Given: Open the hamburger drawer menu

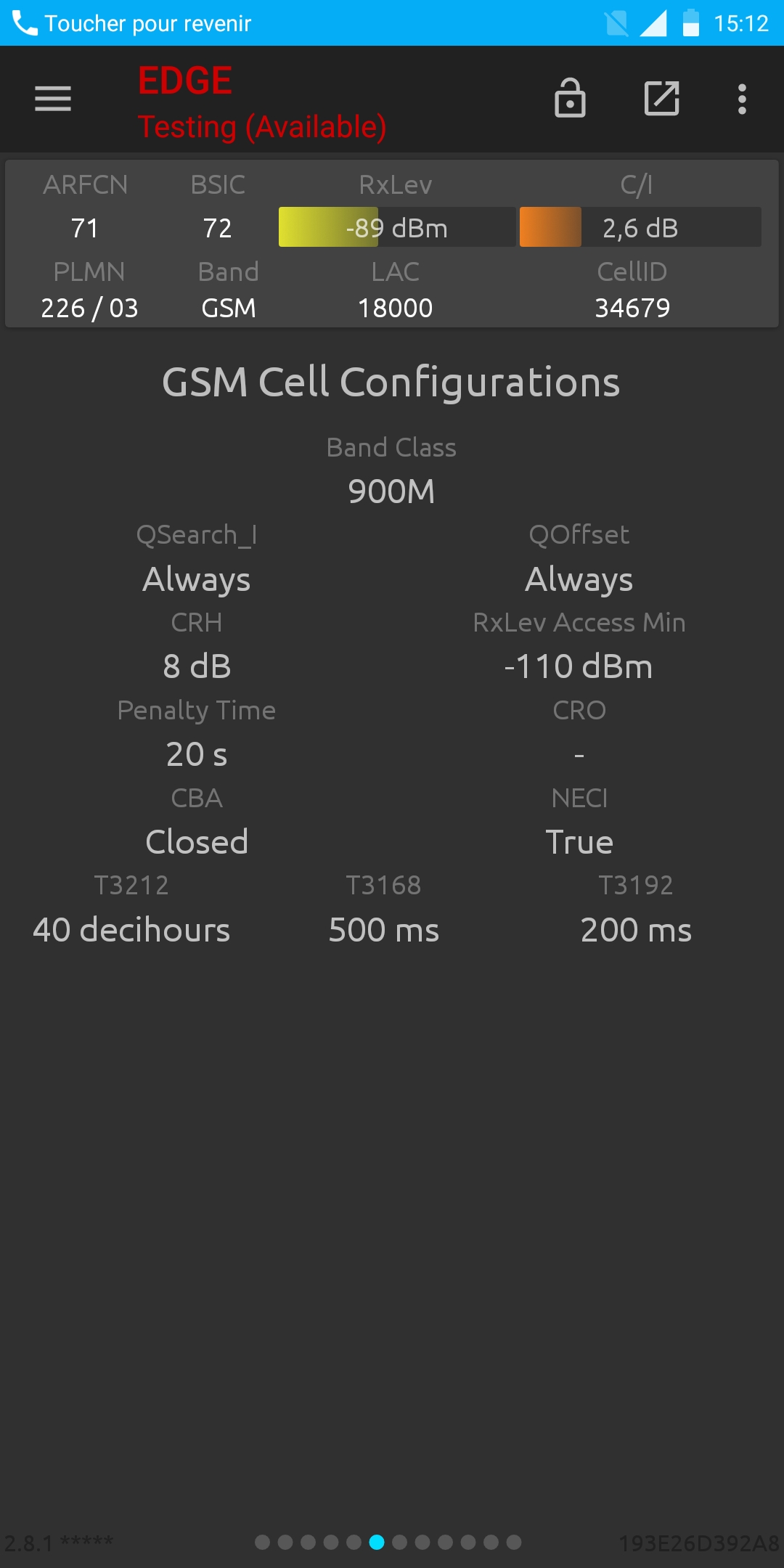Looking at the screenshot, I should pos(53,99).
